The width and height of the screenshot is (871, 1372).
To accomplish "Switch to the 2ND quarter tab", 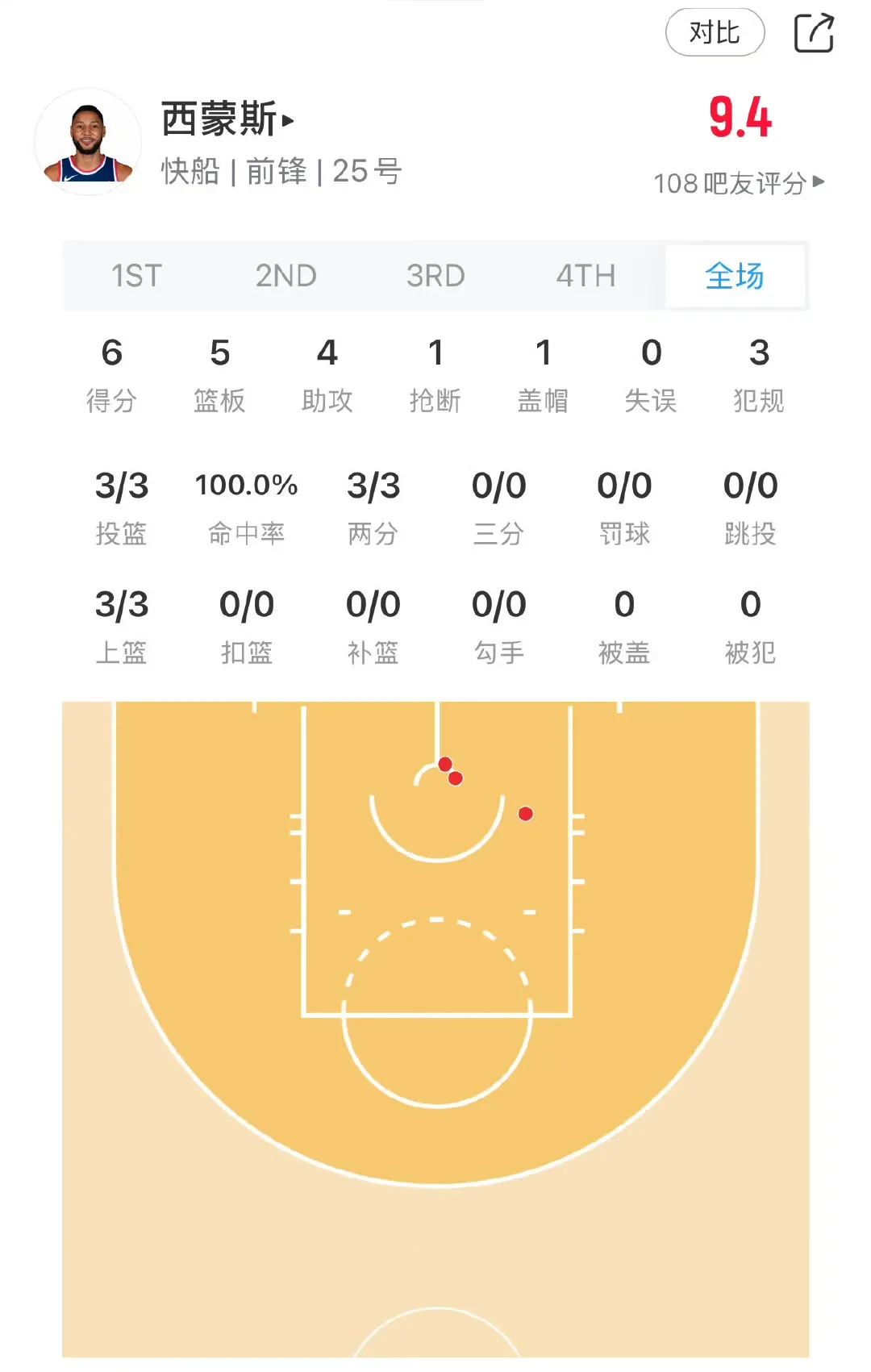I will click(x=286, y=276).
